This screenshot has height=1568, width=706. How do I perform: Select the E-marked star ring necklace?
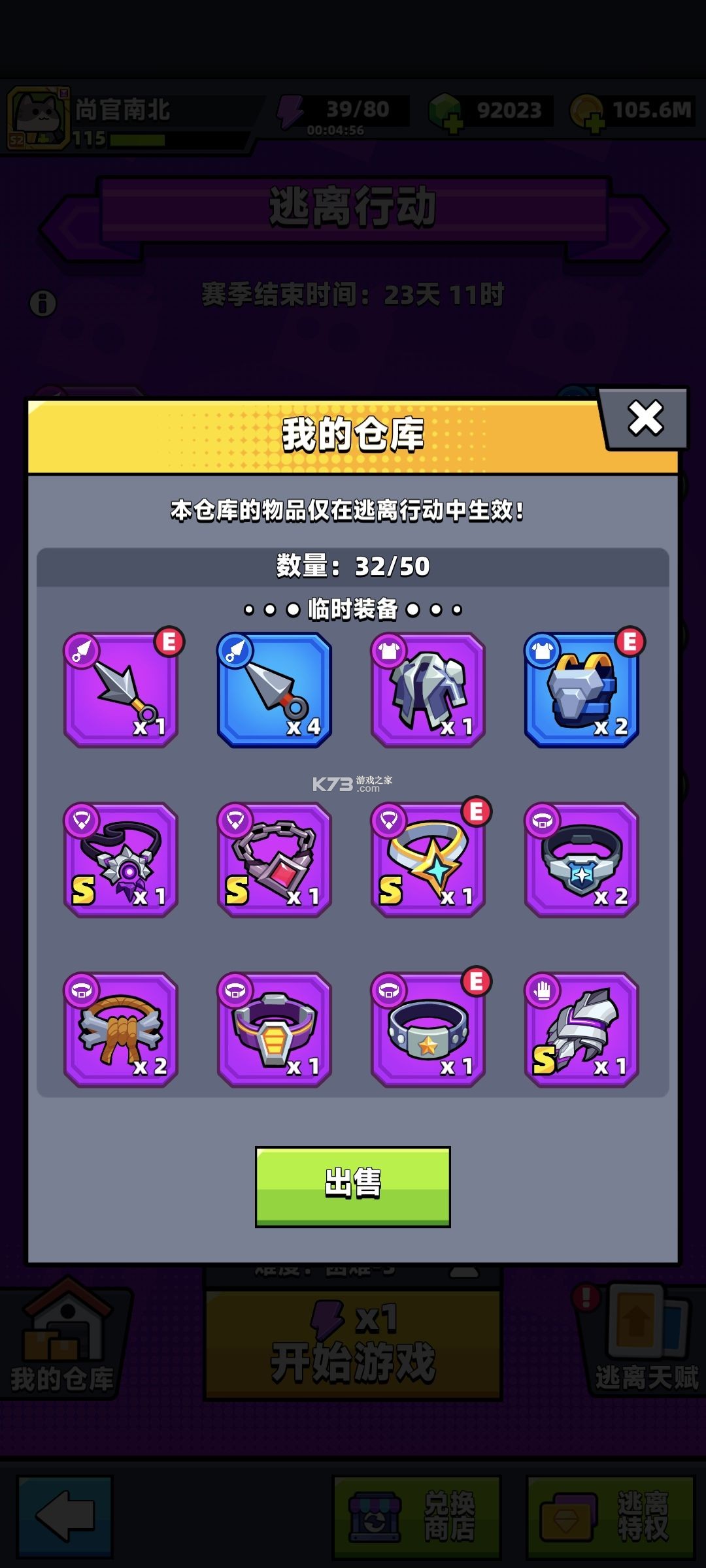(x=428, y=862)
